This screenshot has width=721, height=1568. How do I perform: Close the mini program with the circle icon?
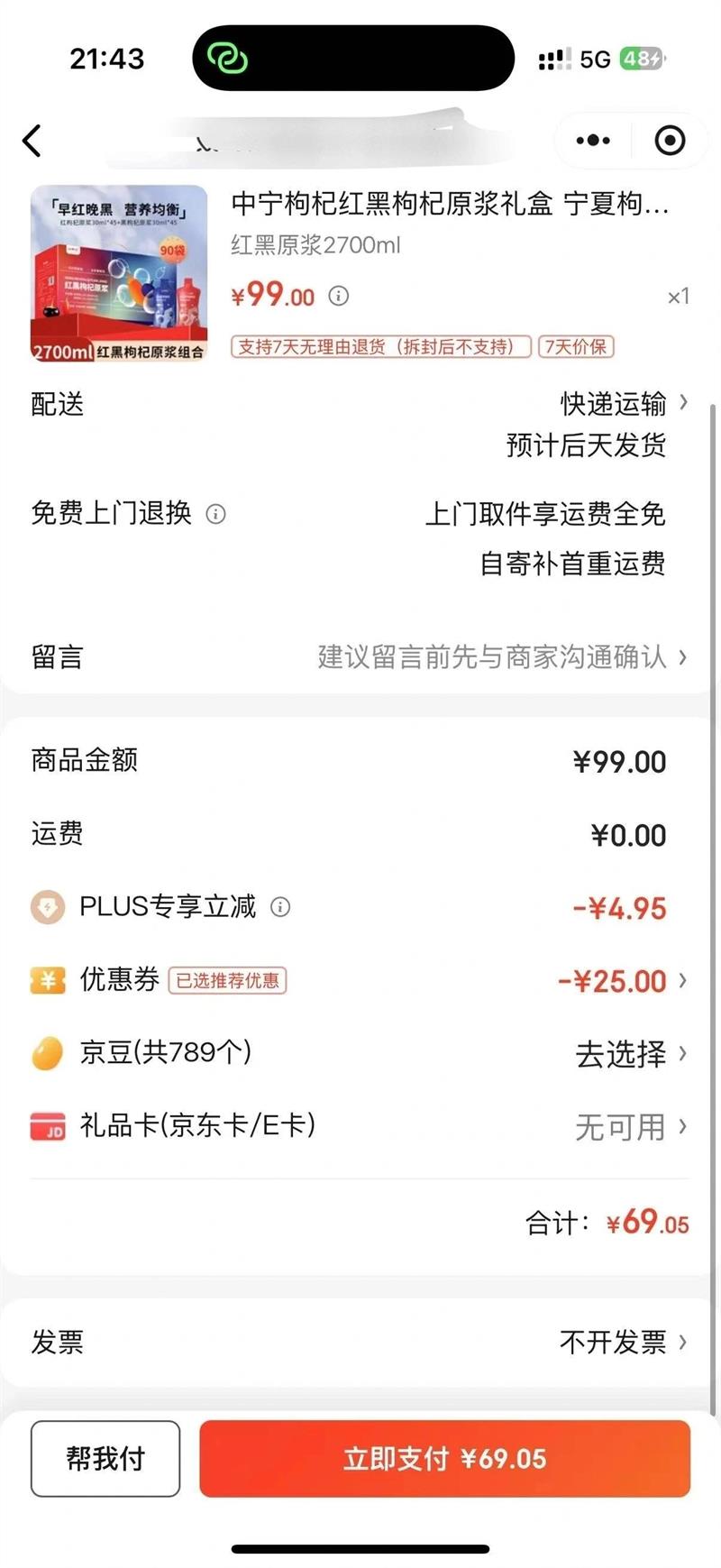[670, 141]
